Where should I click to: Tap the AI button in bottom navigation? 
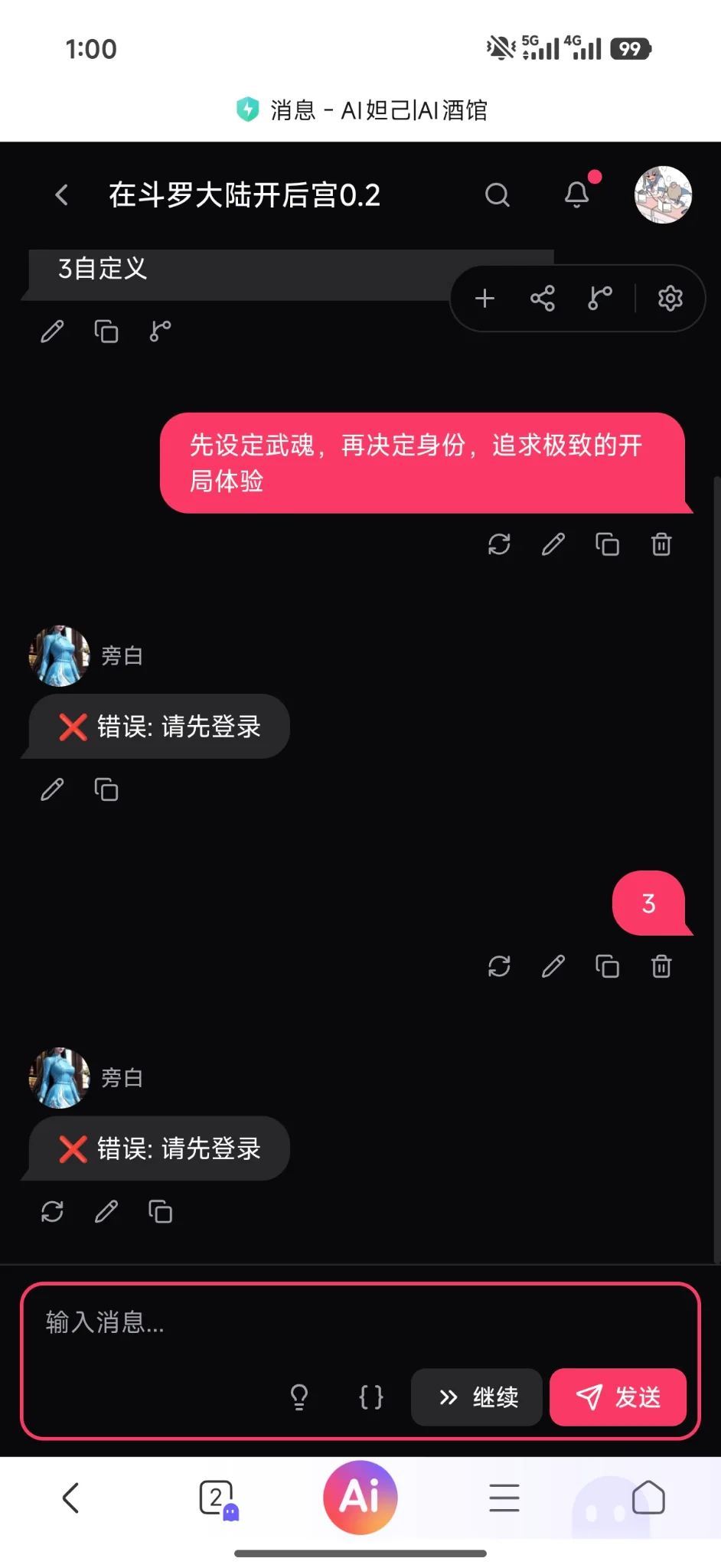360,1497
